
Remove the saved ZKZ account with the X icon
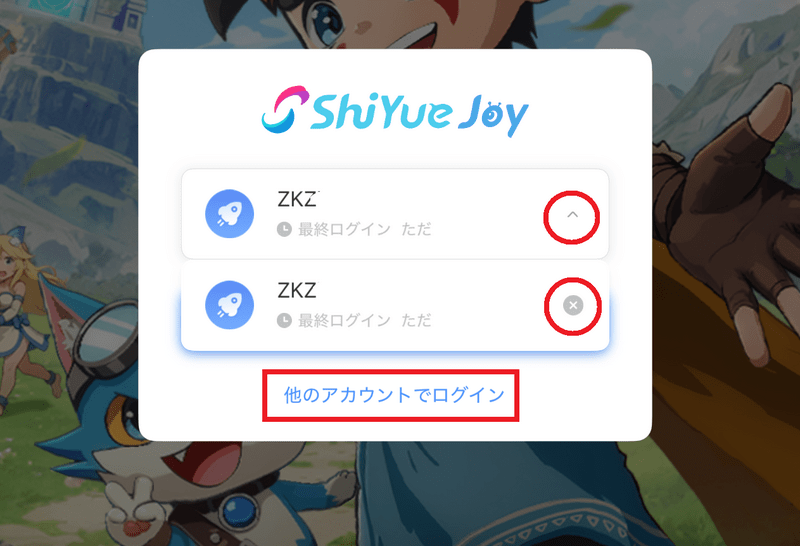(573, 305)
